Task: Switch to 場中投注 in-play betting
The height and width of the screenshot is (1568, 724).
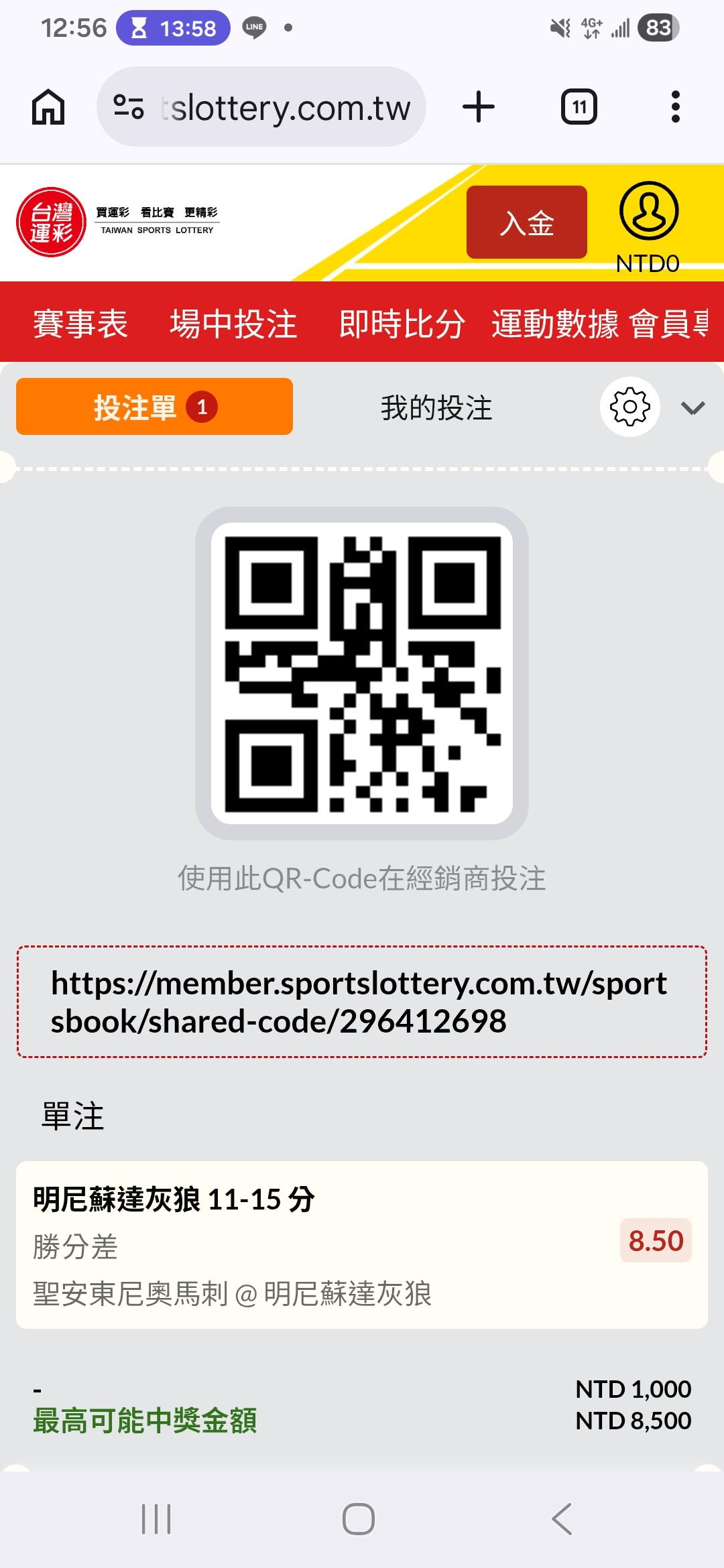Action: pyautogui.click(x=233, y=324)
